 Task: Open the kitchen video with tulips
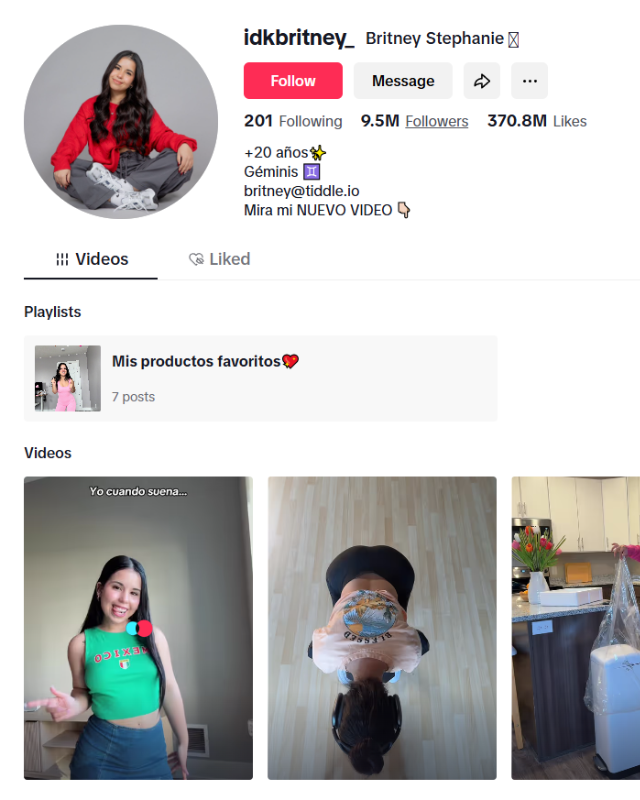pyautogui.click(x=576, y=628)
